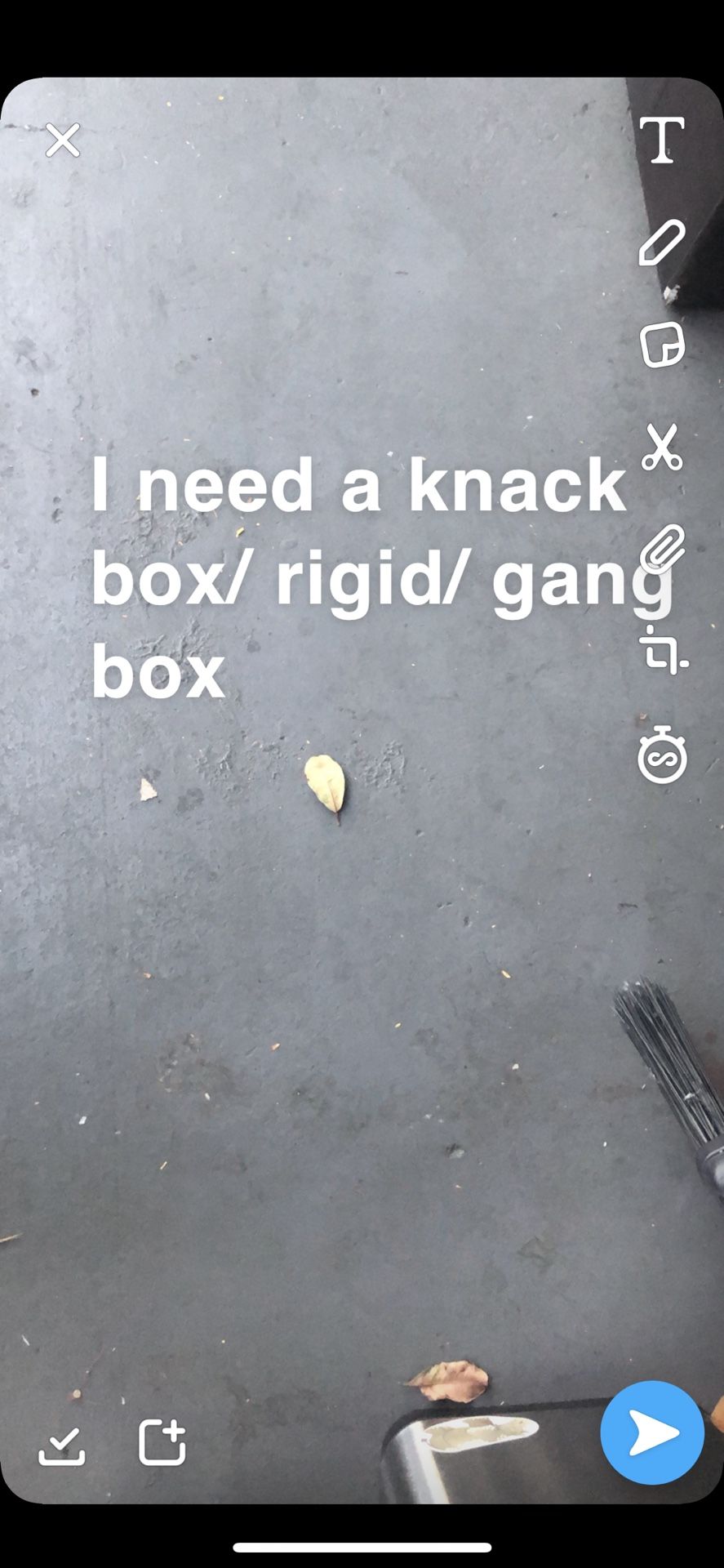724x1568 pixels.
Task: Add snap to your Story
Action: click(162, 1442)
